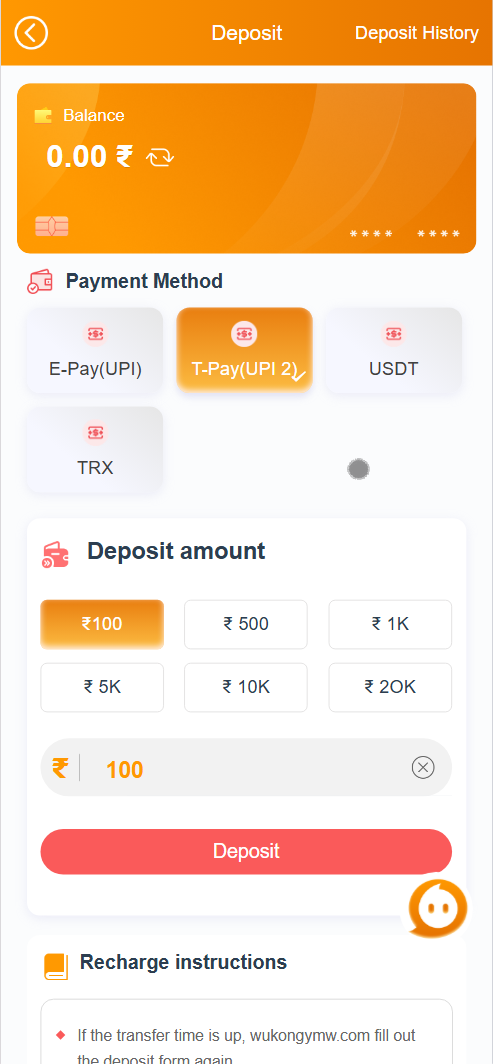This screenshot has width=493, height=1064.
Task: Pick USDT as payment method
Action: point(394,350)
